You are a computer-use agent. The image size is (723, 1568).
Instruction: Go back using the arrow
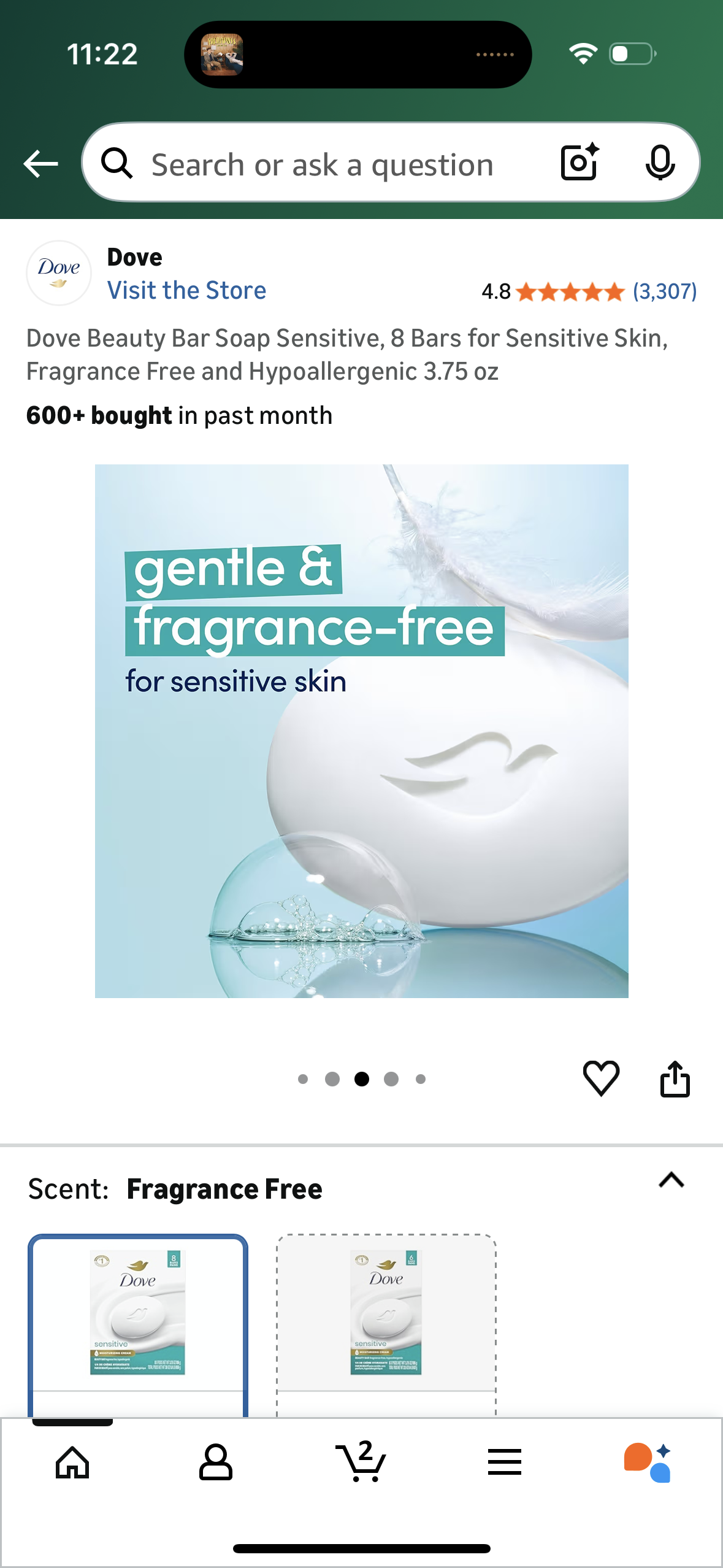40,164
